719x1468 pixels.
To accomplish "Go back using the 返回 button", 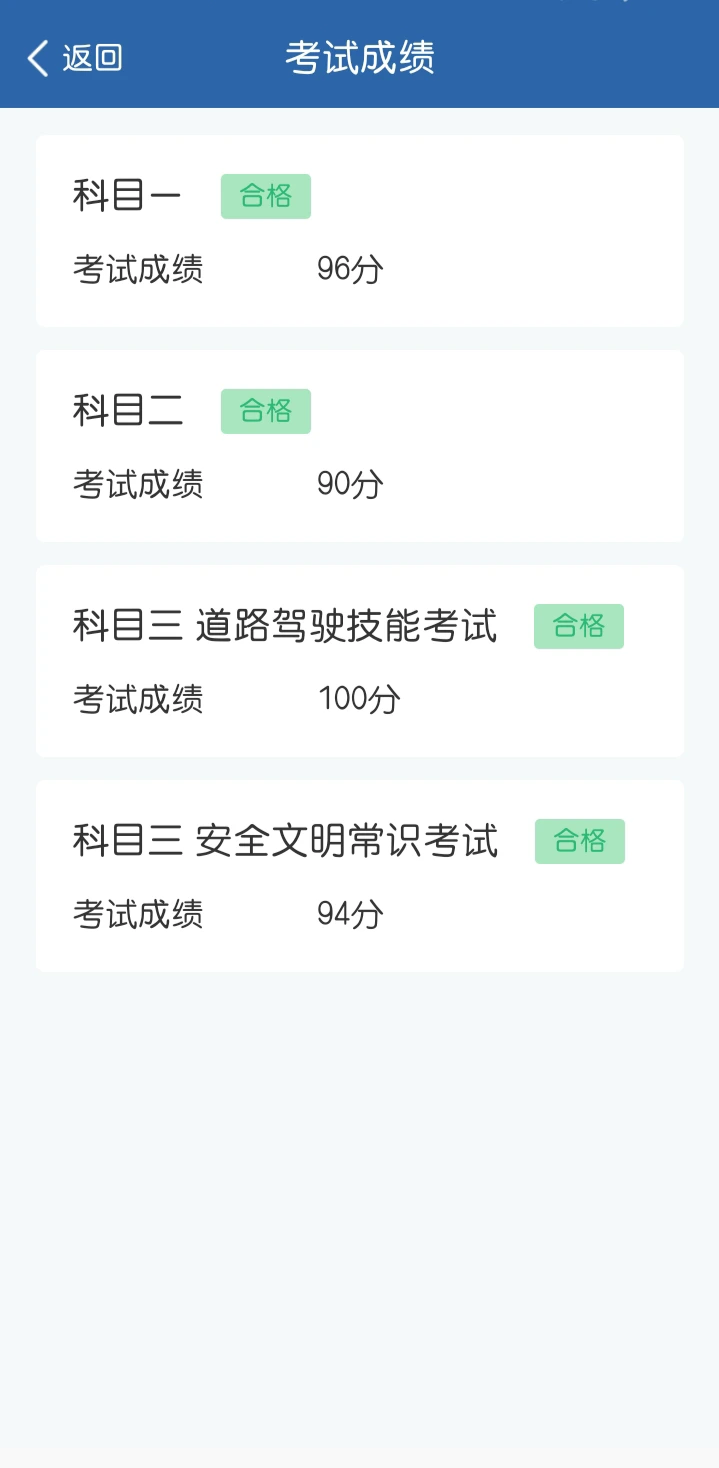I will (75, 58).
